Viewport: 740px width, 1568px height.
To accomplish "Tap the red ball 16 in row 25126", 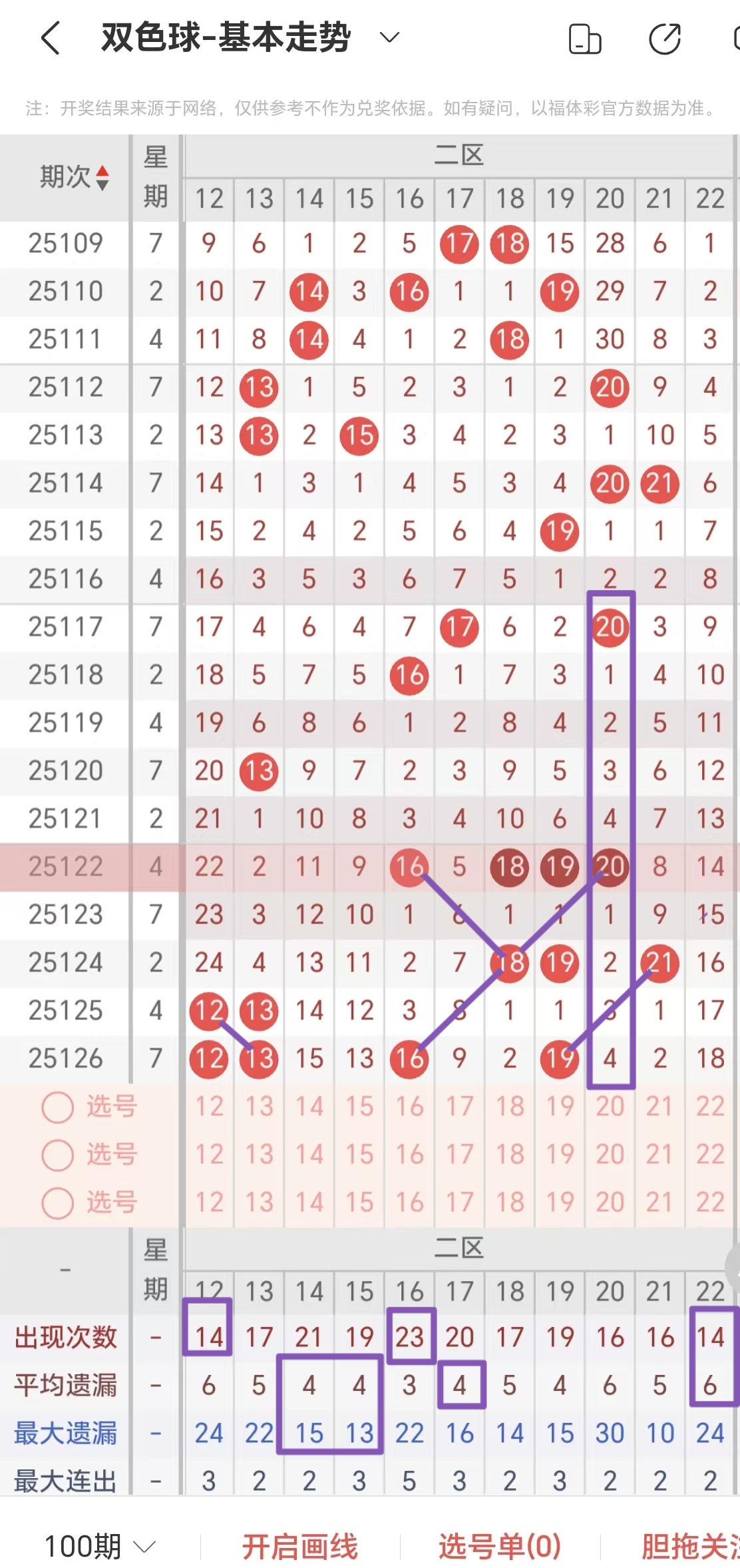I will point(409,1058).
